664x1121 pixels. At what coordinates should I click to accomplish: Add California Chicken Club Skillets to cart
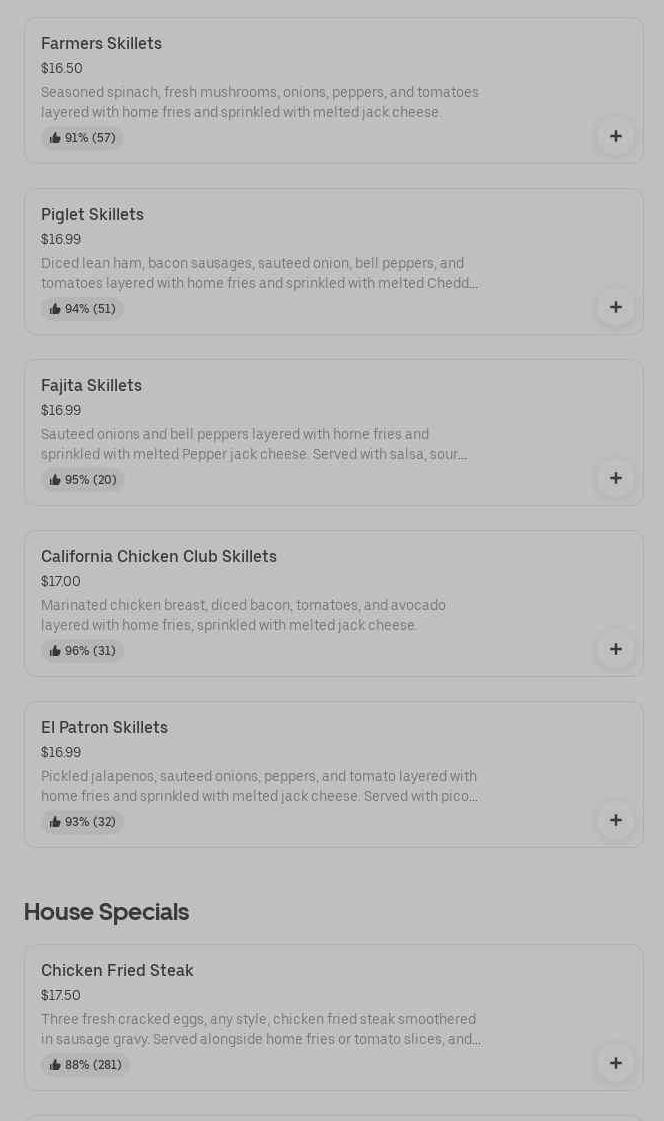click(615, 648)
